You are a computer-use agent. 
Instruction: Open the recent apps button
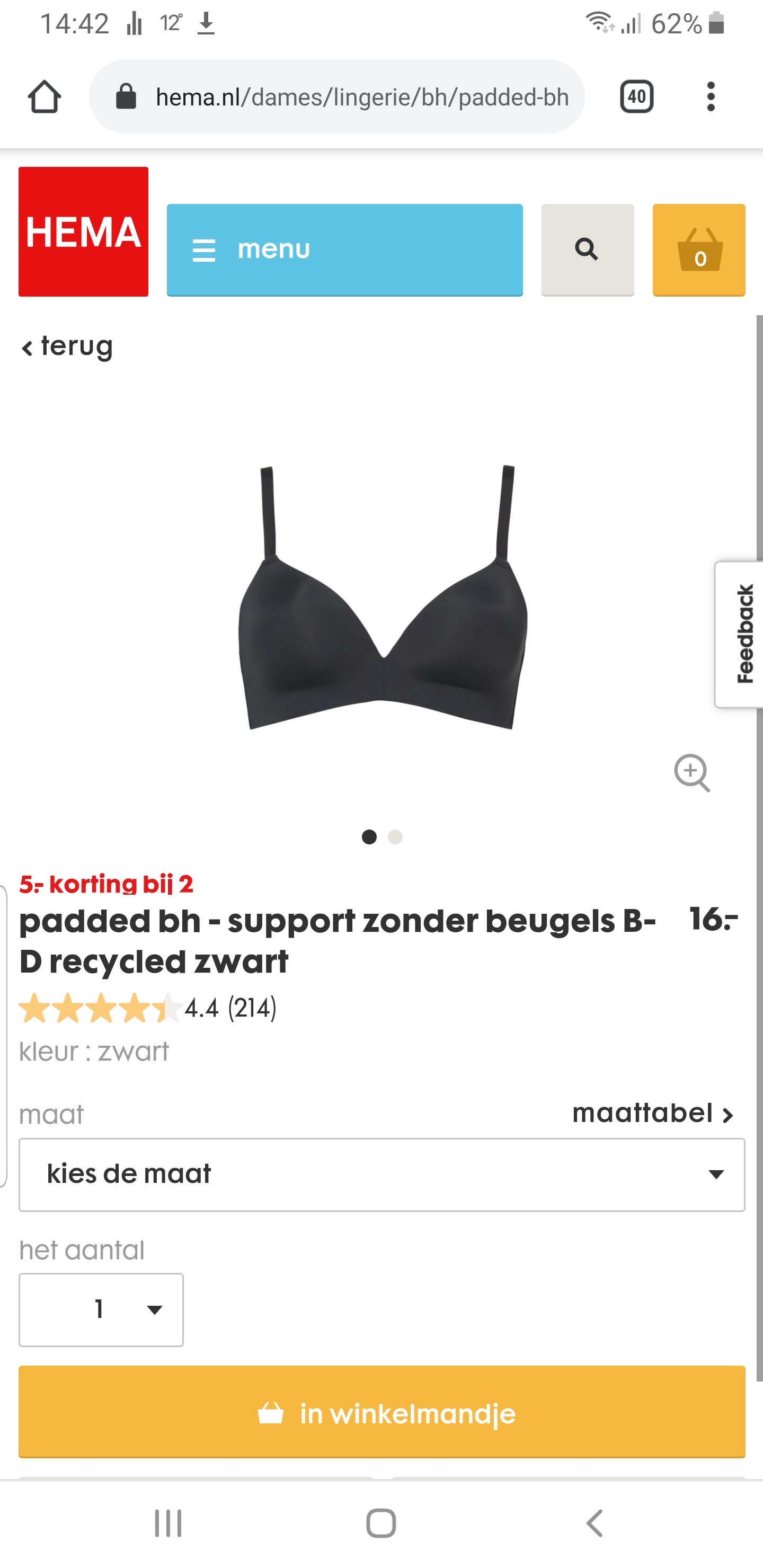click(x=168, y=1524)
